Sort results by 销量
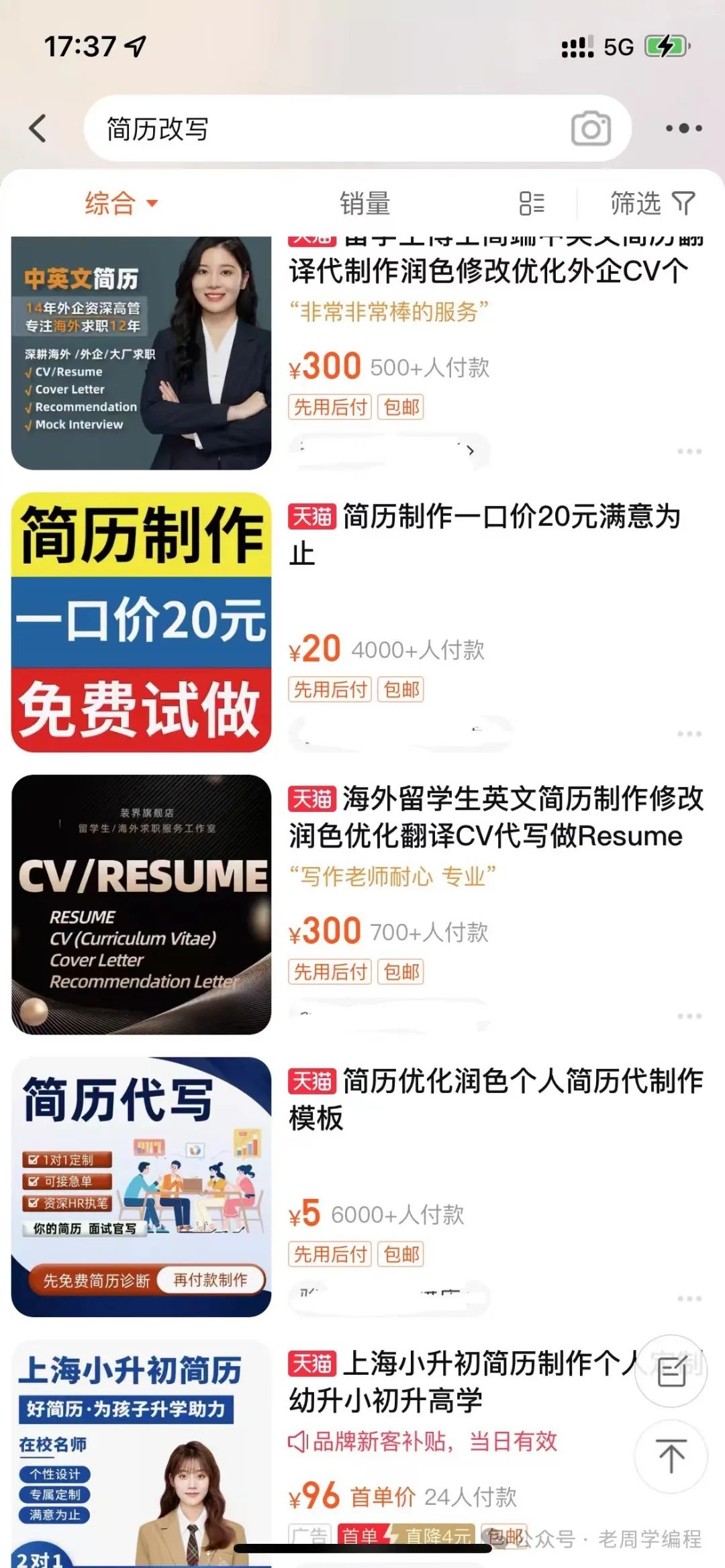This screenshot has width=725, height=1568. tap(365, 203)
